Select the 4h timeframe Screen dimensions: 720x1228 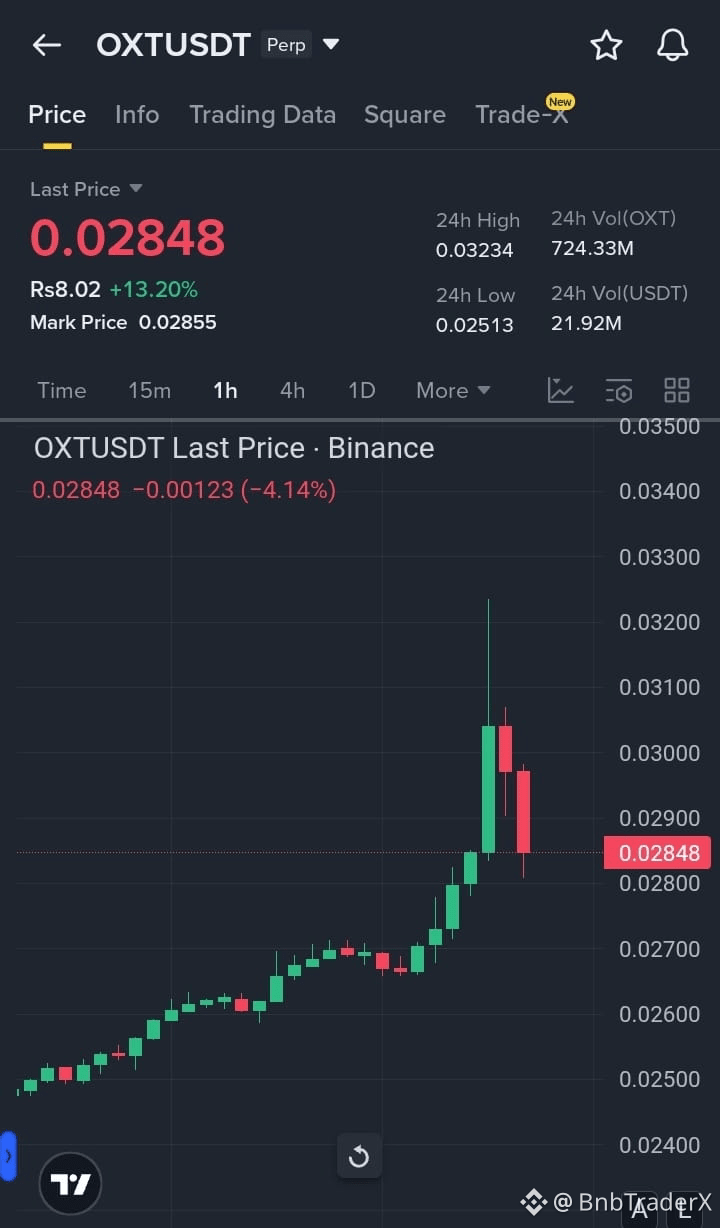click(292, 390)
